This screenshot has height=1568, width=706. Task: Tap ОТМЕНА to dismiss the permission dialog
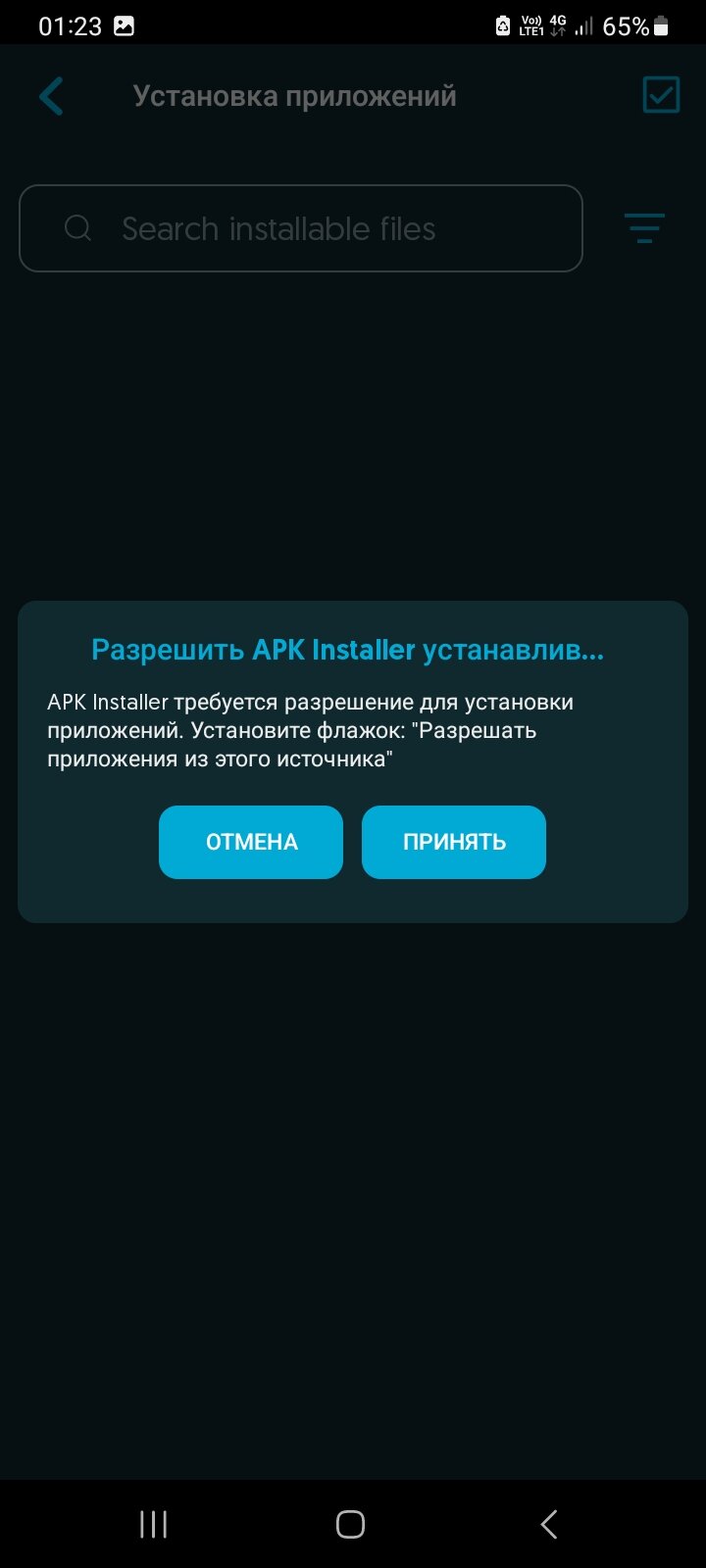coord(251,842)
